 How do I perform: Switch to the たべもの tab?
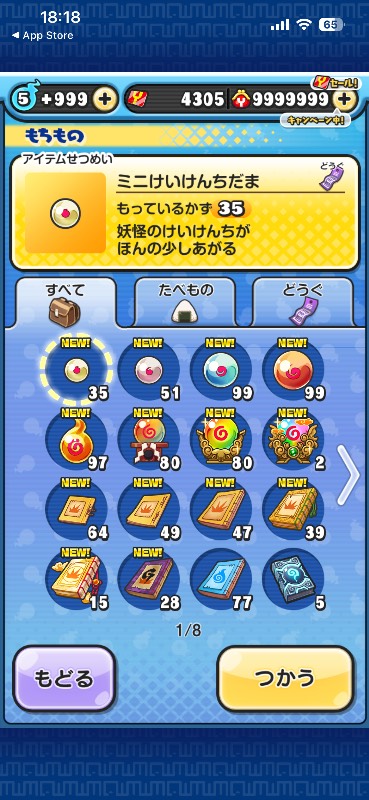click(x=185, y=302)
